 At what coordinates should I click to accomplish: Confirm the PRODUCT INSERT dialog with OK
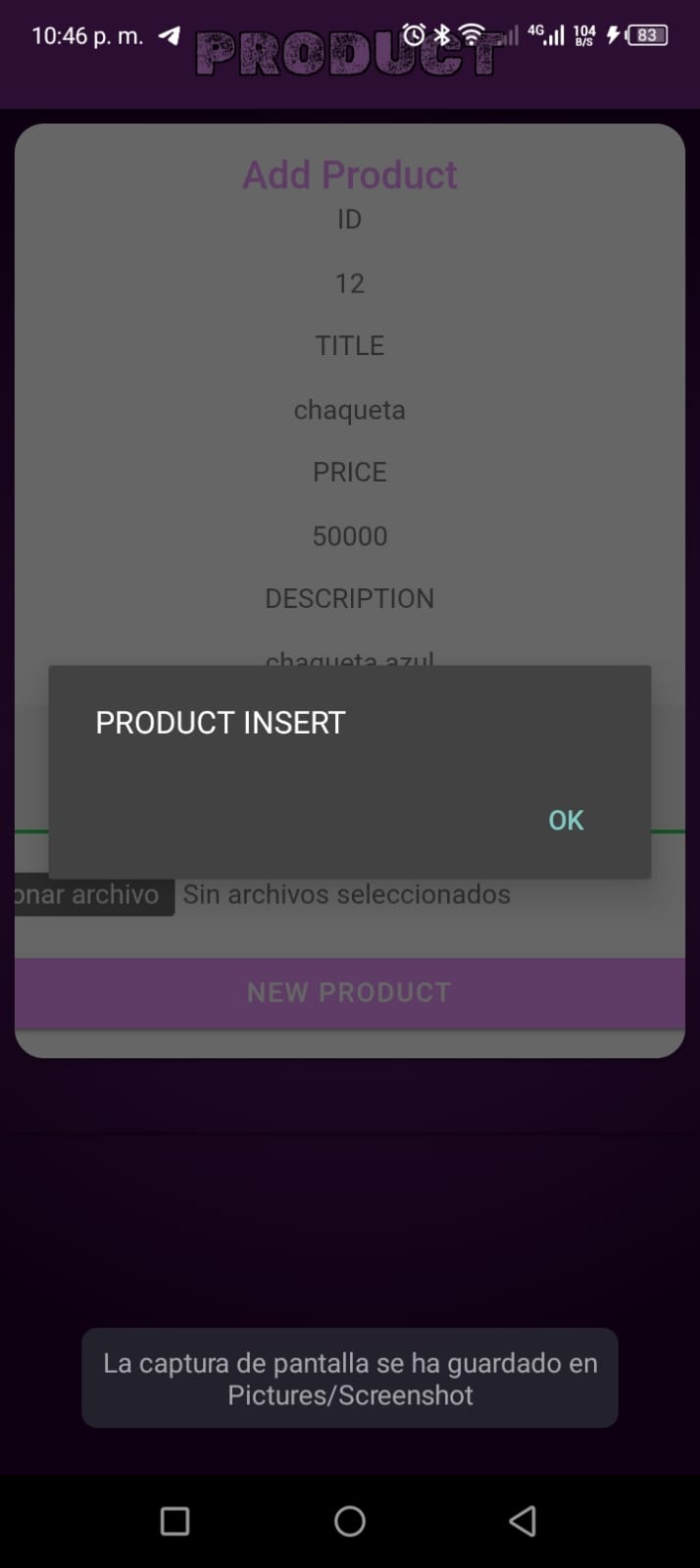click(566, 820)
